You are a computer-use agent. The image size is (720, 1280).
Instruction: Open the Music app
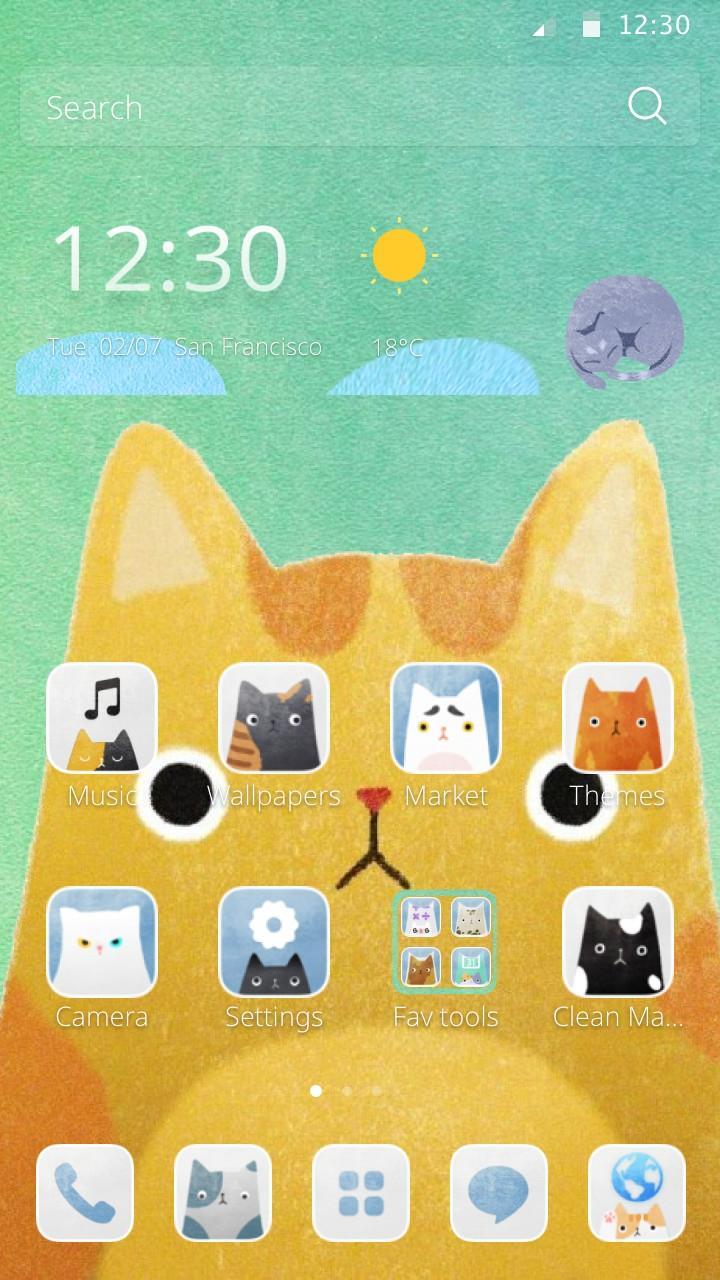tap(101, 718)
